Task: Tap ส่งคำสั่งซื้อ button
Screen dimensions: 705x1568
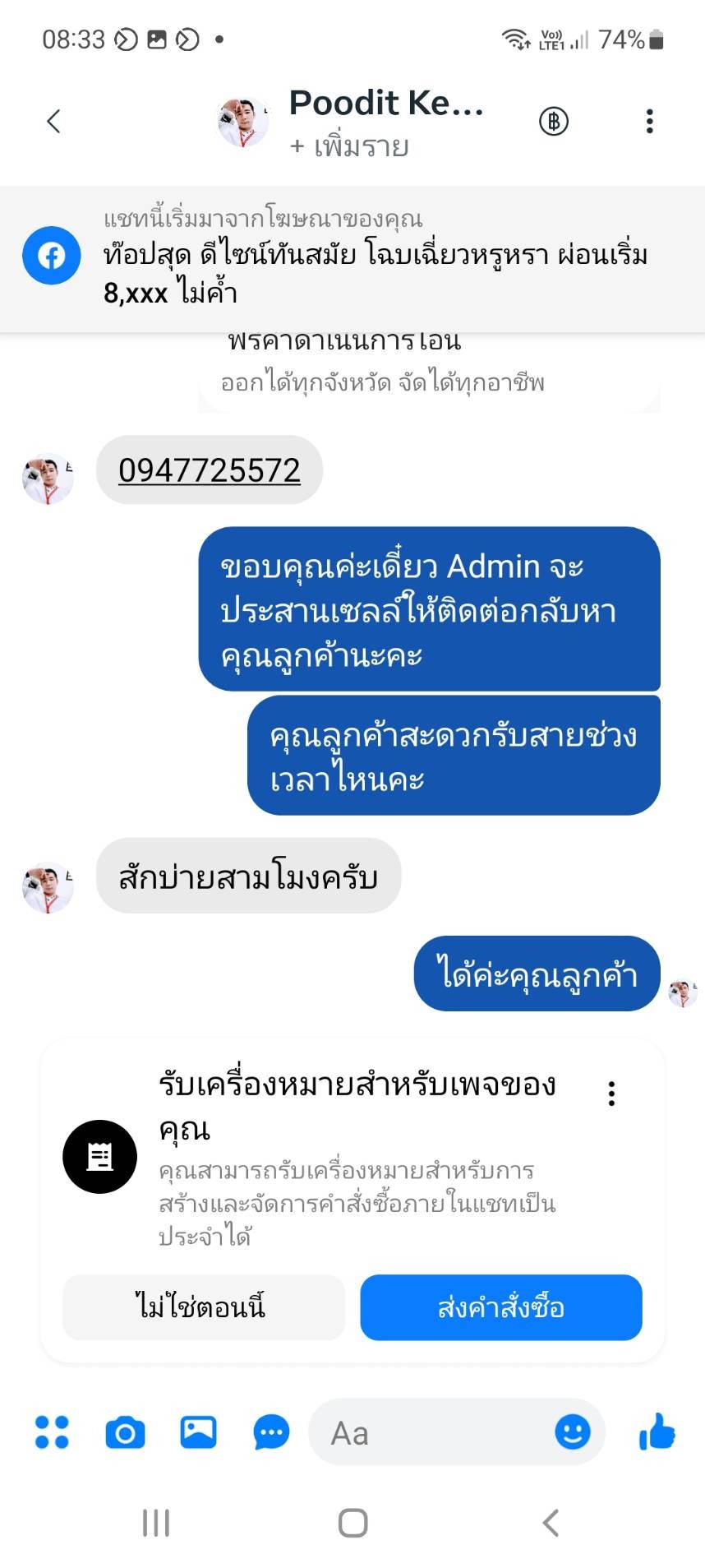Action: (x=500, y=1307)
